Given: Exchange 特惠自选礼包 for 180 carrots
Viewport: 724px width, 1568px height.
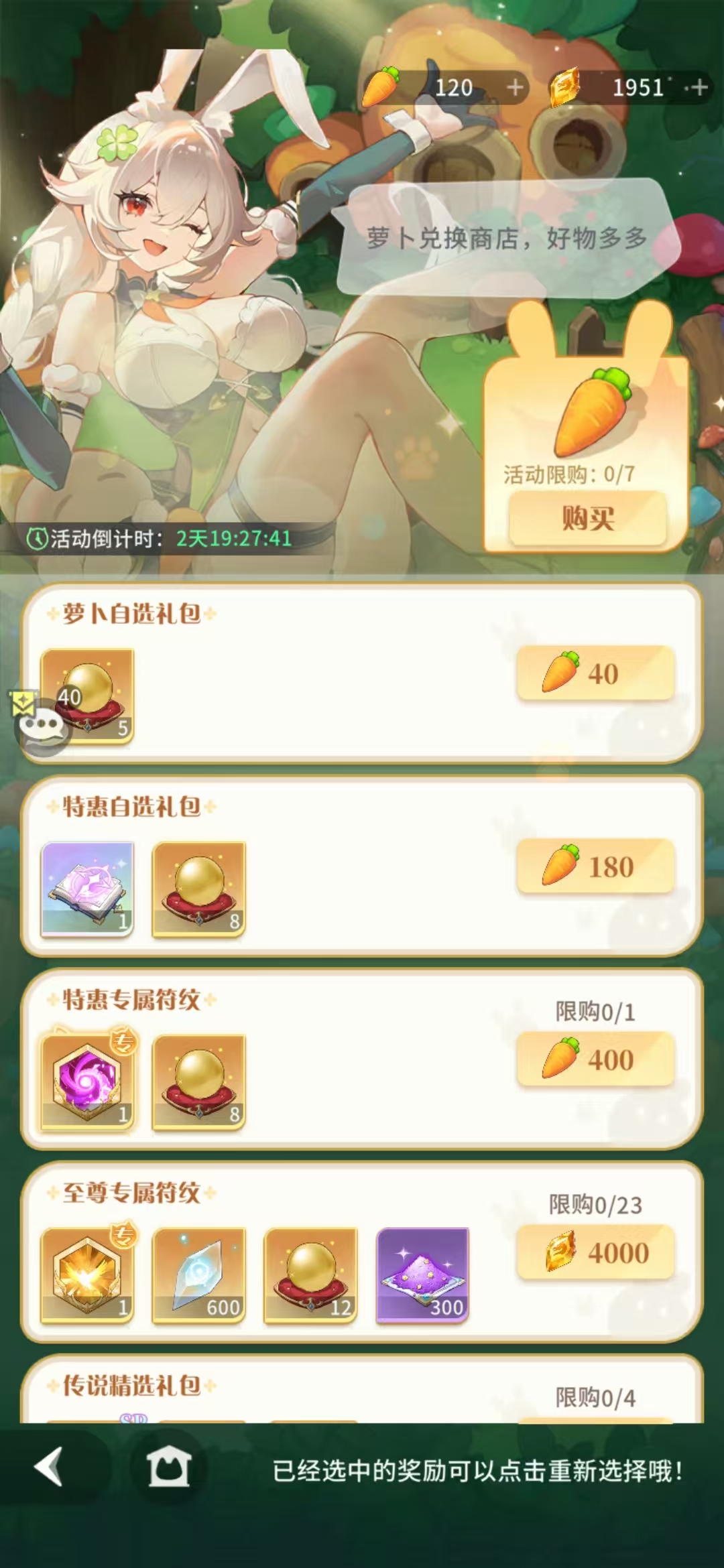Looking at the screenshot, I should [595, 866].
